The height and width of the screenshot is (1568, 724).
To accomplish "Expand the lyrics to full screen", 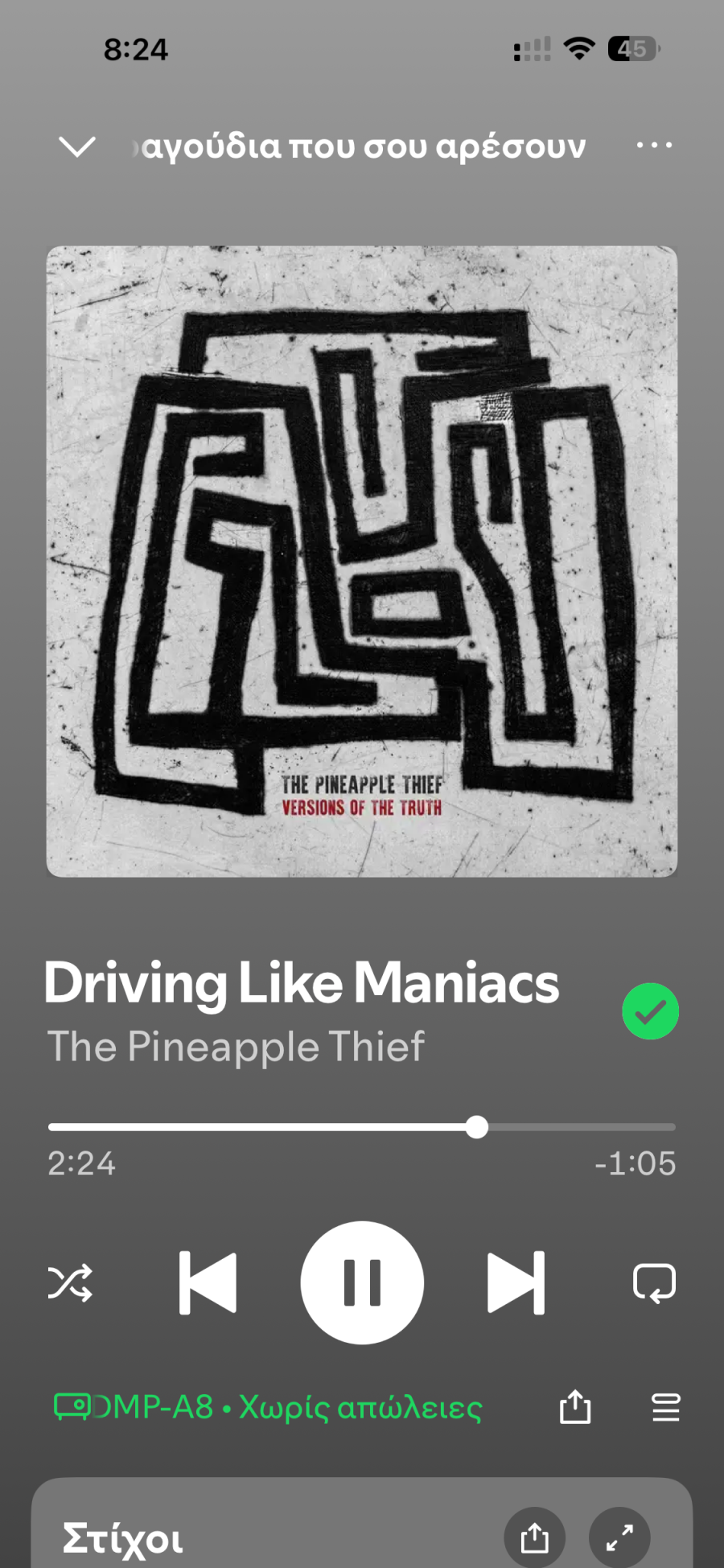I will pos(619,1538).
